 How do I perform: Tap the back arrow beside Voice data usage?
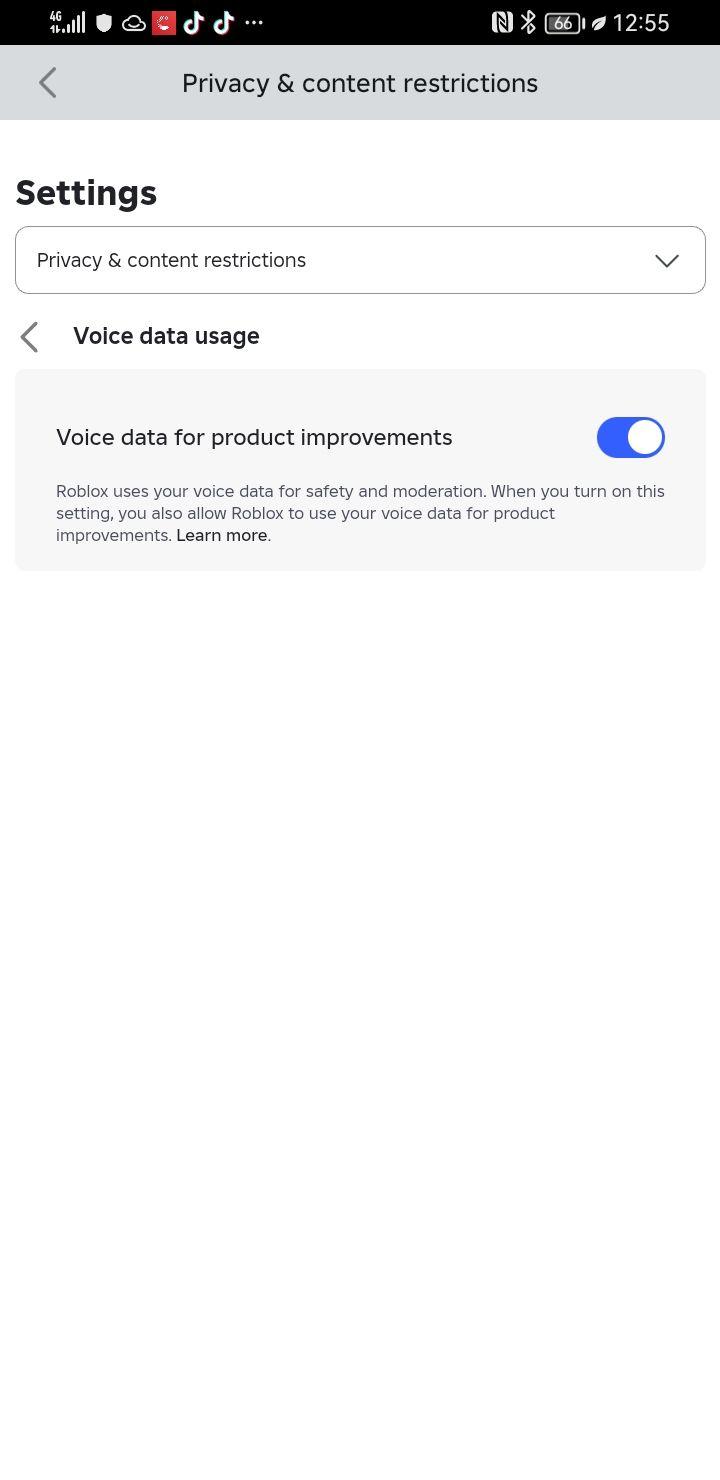pyautogui.click(x=30, y=337)
